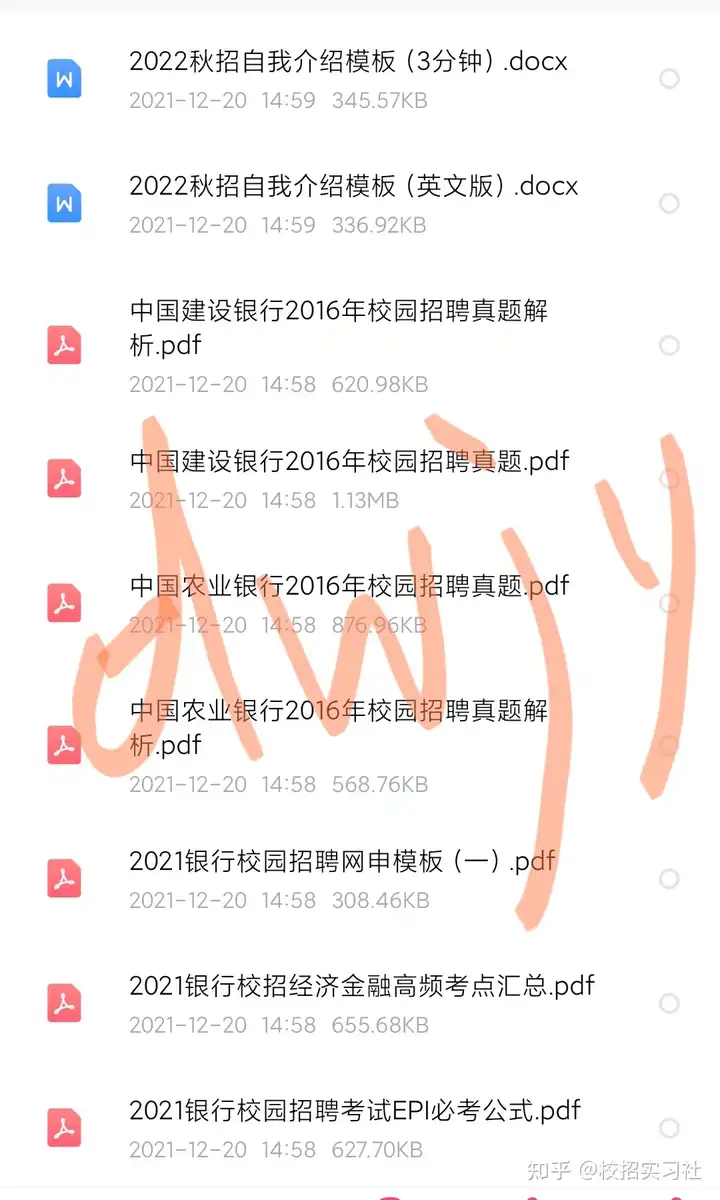Screen dimensions: 720x1200
Task: Open 中国建设银行2016年校园招聘真题解析.pdf
Action: coord(338,328)
